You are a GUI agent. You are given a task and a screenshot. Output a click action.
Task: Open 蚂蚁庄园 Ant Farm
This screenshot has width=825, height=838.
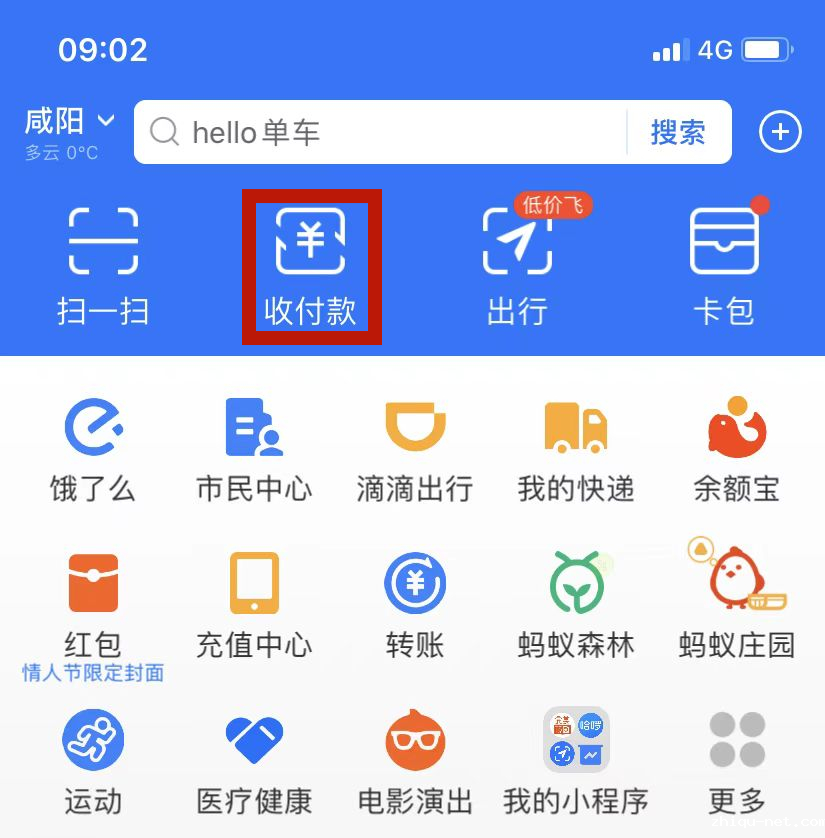click(x=737, y=603)
